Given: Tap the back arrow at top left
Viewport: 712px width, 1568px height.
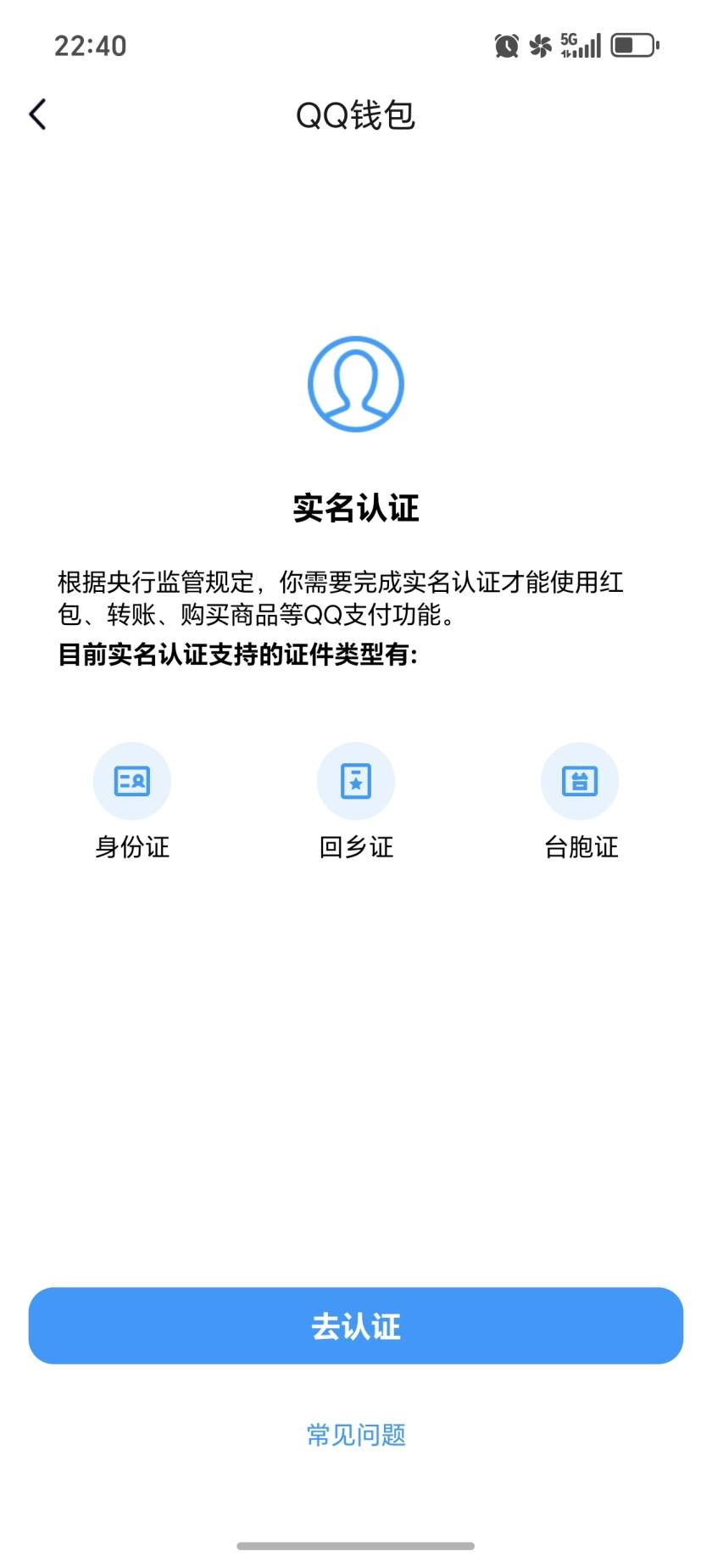Looking at the screenshot, I should pos(37,113).
